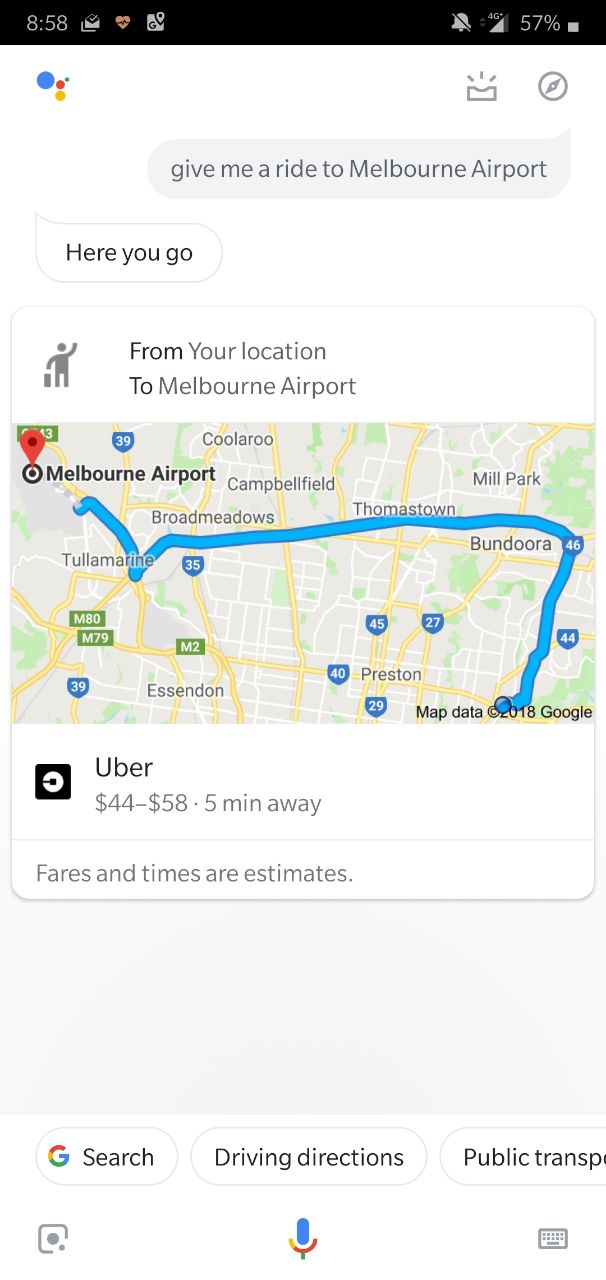Choose the Driving directions chip
Image resolution: width=606 pixels, height=1280 pixels.
coord(309,1157)
